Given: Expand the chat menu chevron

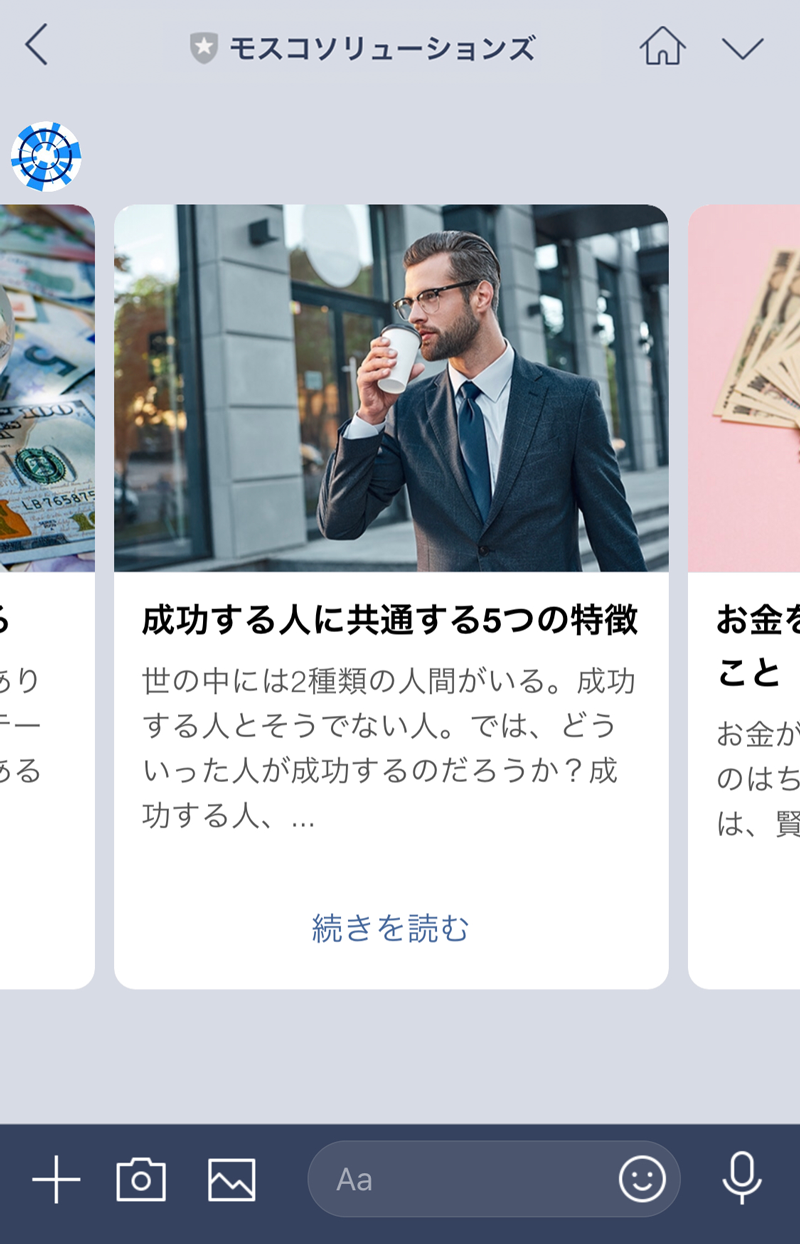Looking at the screenshot, I should (x=742, y=47).
